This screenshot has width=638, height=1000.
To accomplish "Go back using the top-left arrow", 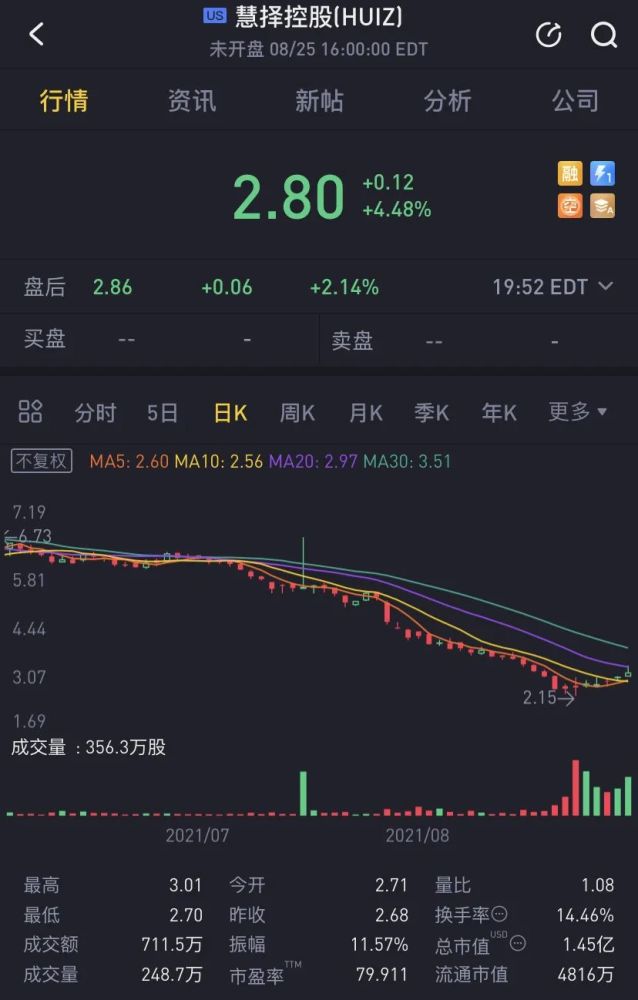I will coord(37,35).
